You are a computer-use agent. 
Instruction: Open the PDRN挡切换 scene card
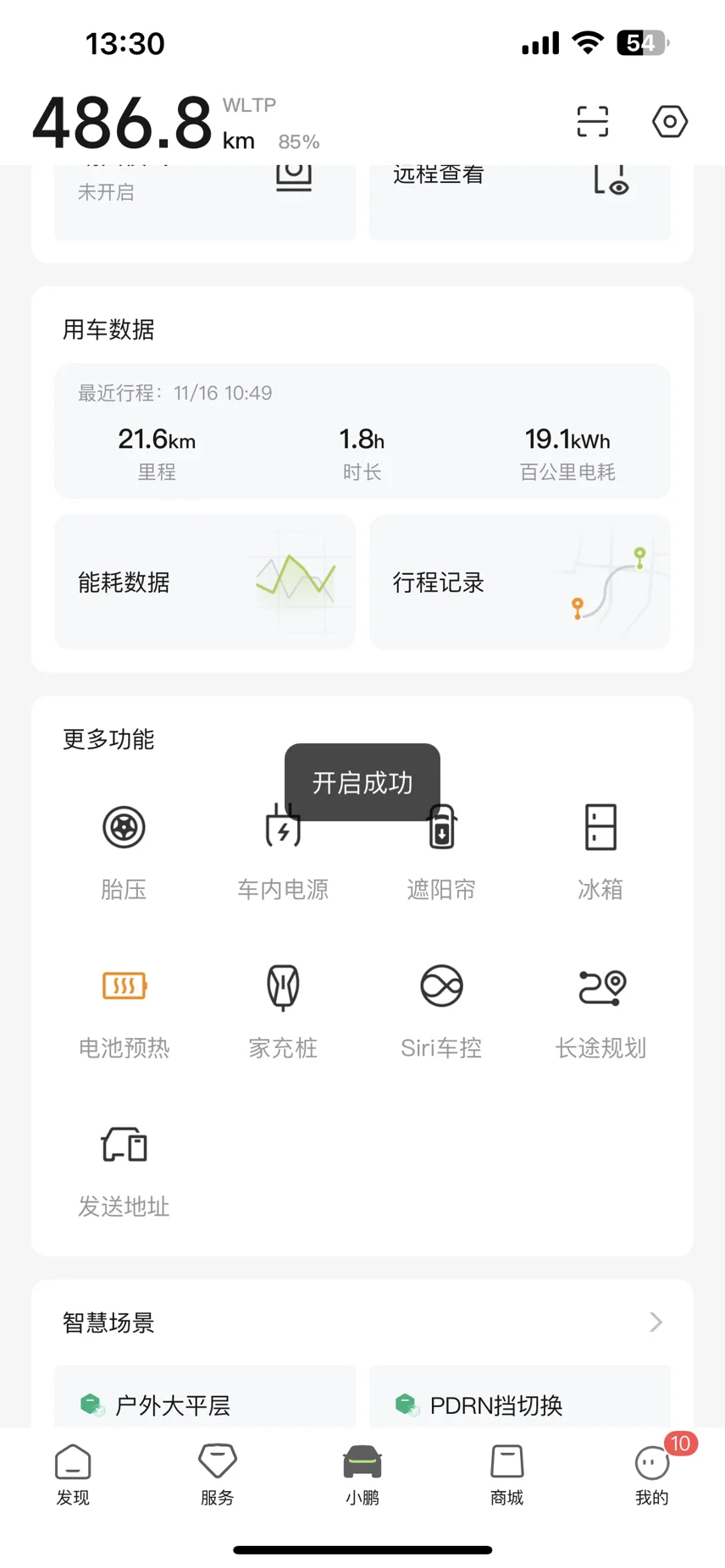[520, 1402]
